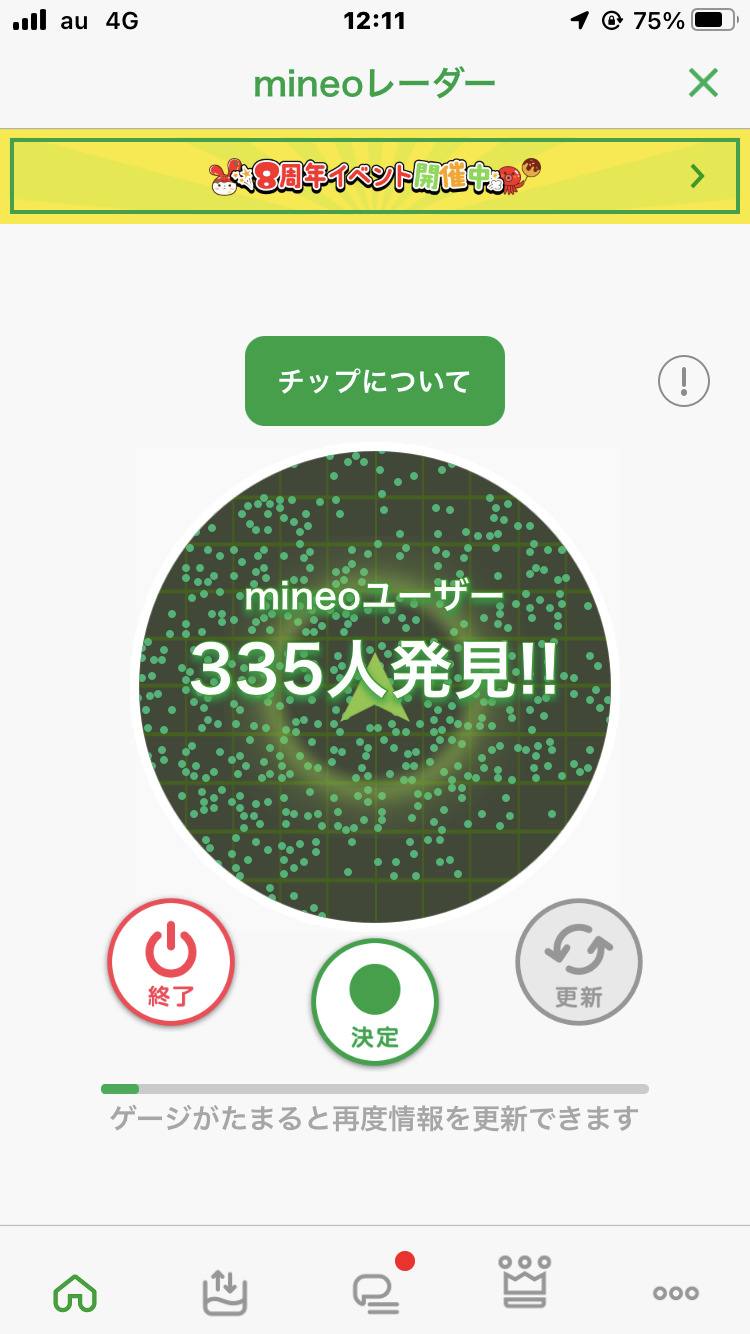Tap the grey 更新 refresh button
This screenshot has height=1334, width=750.
coord(579,961)
